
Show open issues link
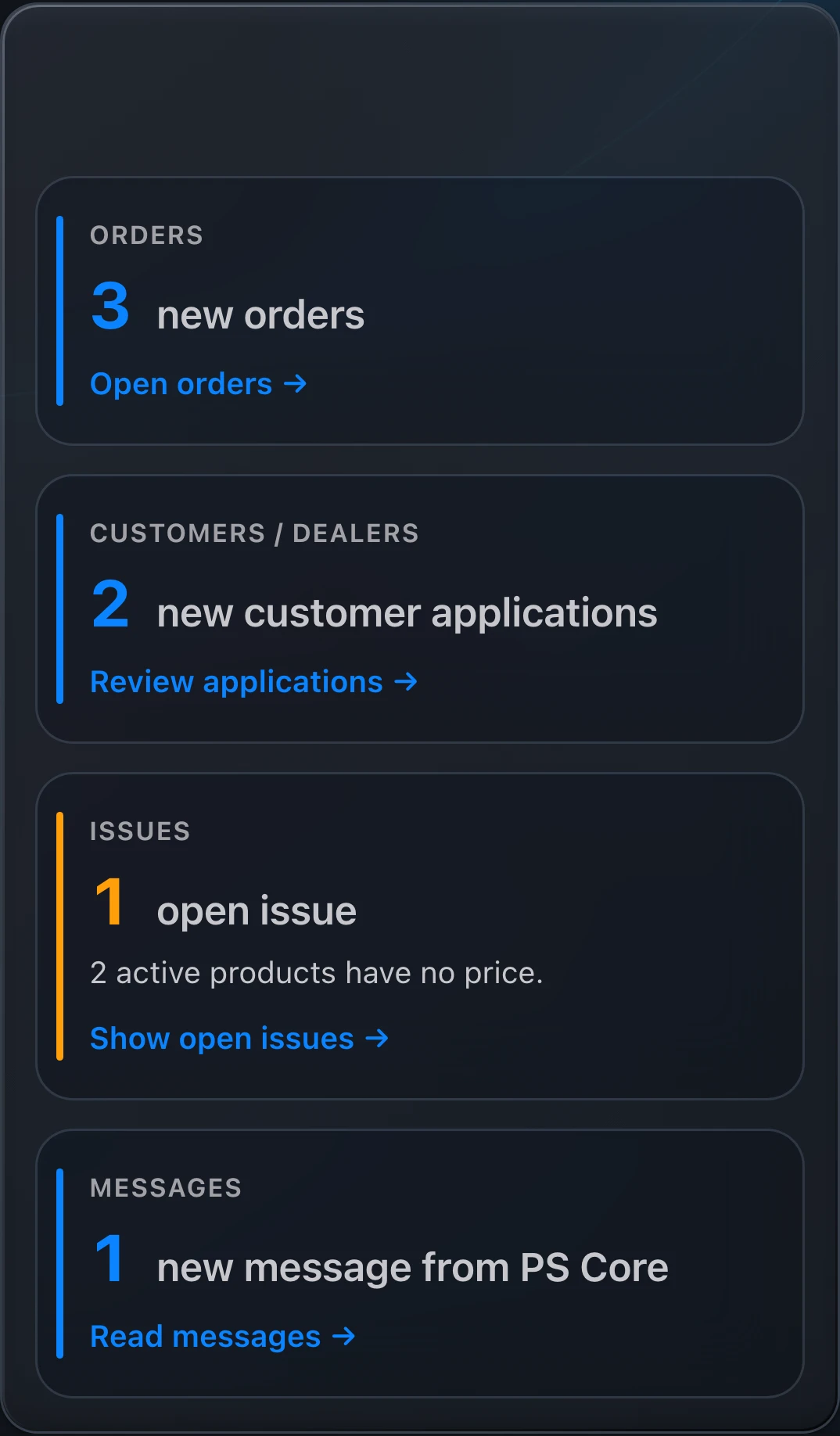pos(239,1039)
